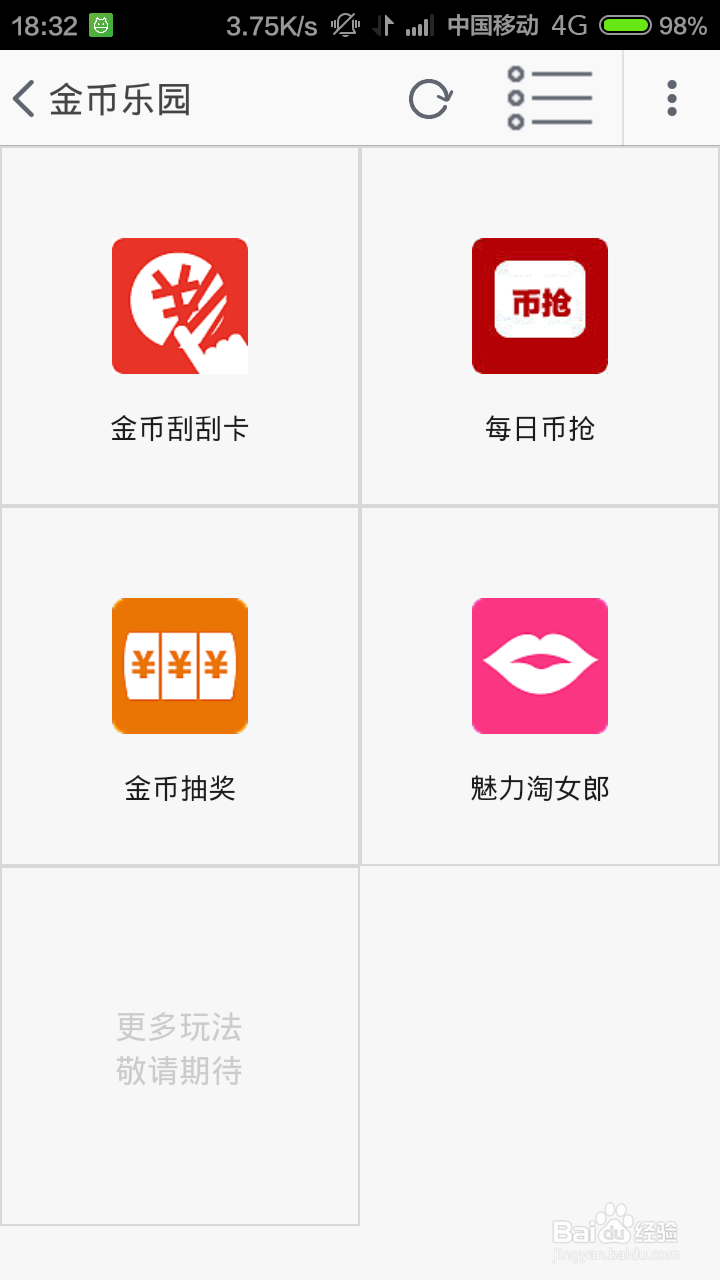The width and height of the screenshot is (720, 1280).
Task: Open the overflow menu
Action: coord(672,98)
